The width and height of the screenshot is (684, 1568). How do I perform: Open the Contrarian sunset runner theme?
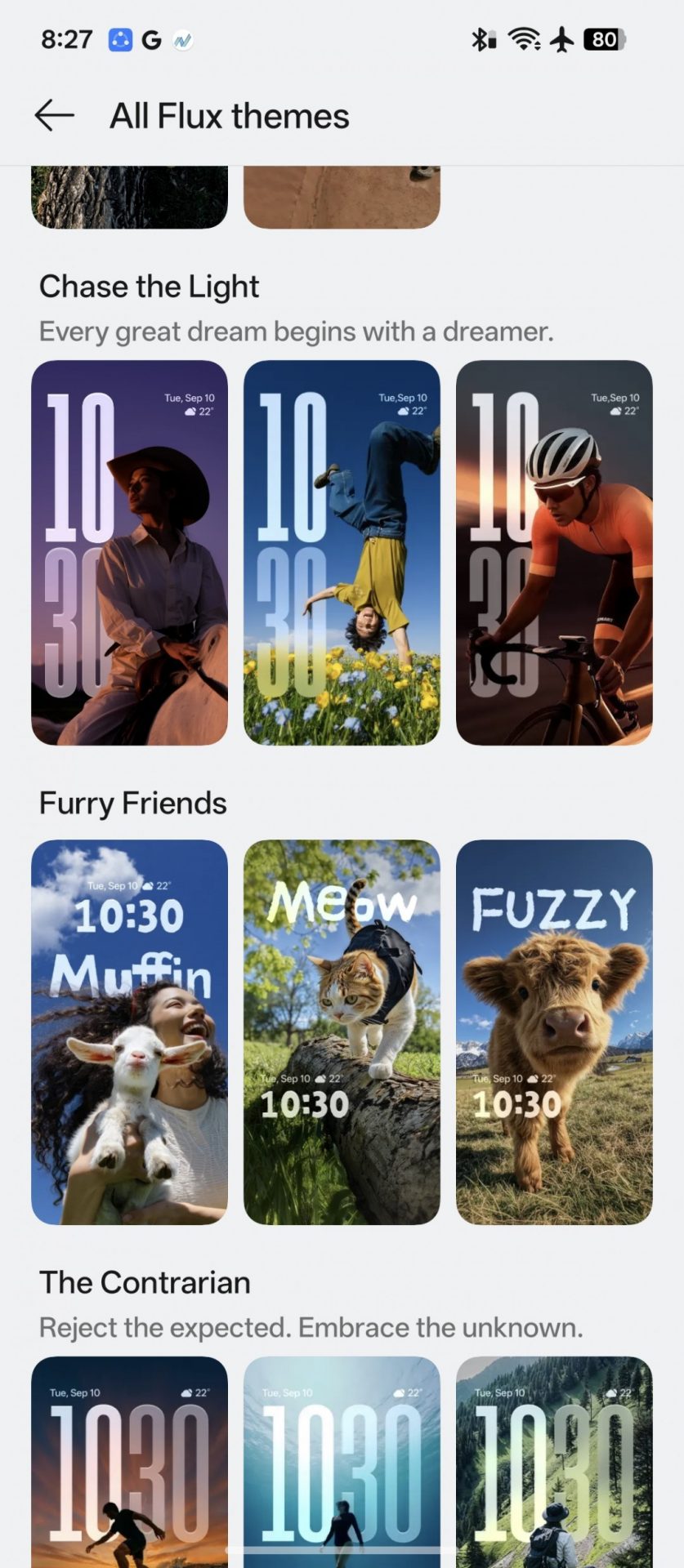[129, 1462]
